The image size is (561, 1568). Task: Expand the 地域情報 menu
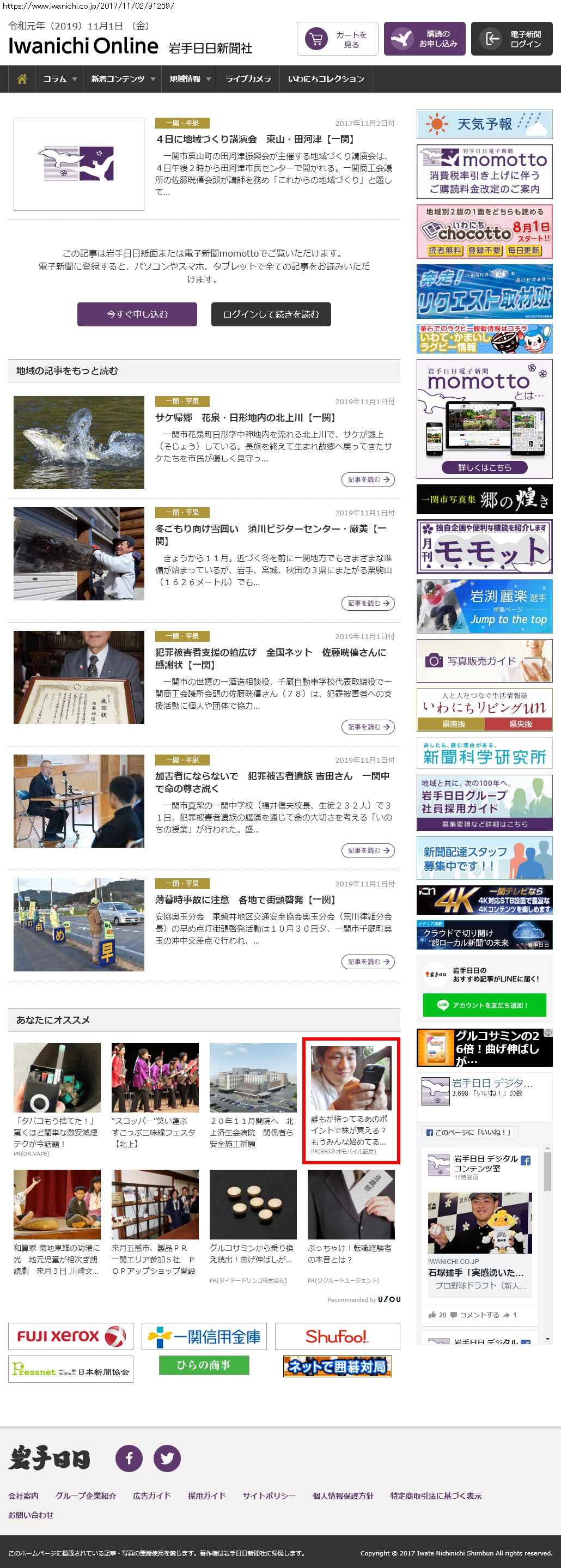pos(189,79)
